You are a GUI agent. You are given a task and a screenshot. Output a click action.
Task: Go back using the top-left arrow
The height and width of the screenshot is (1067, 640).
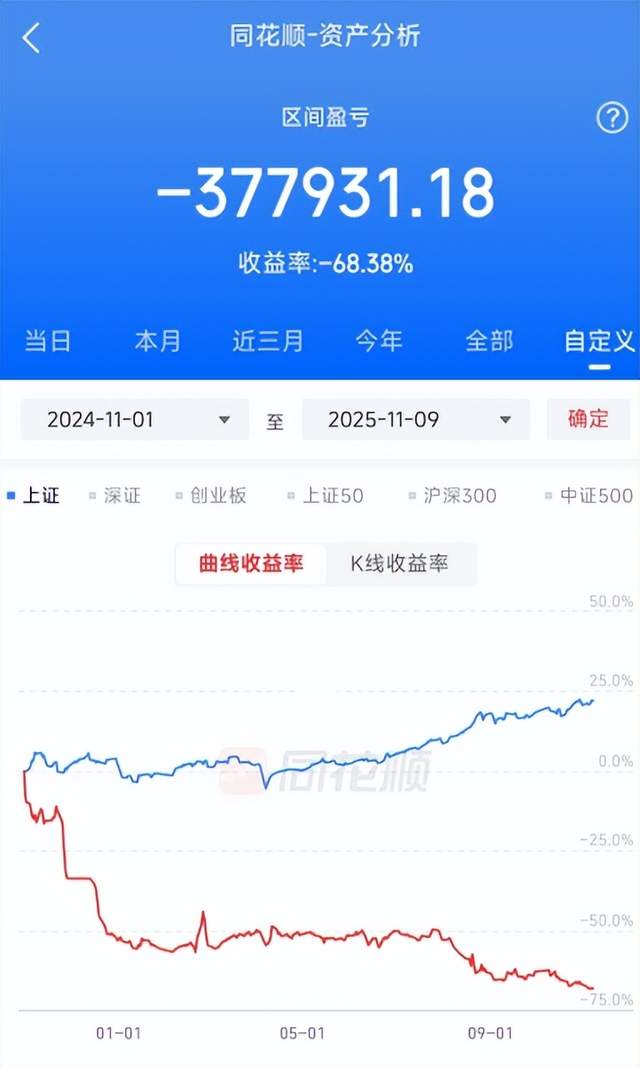(x=32, y=38)
